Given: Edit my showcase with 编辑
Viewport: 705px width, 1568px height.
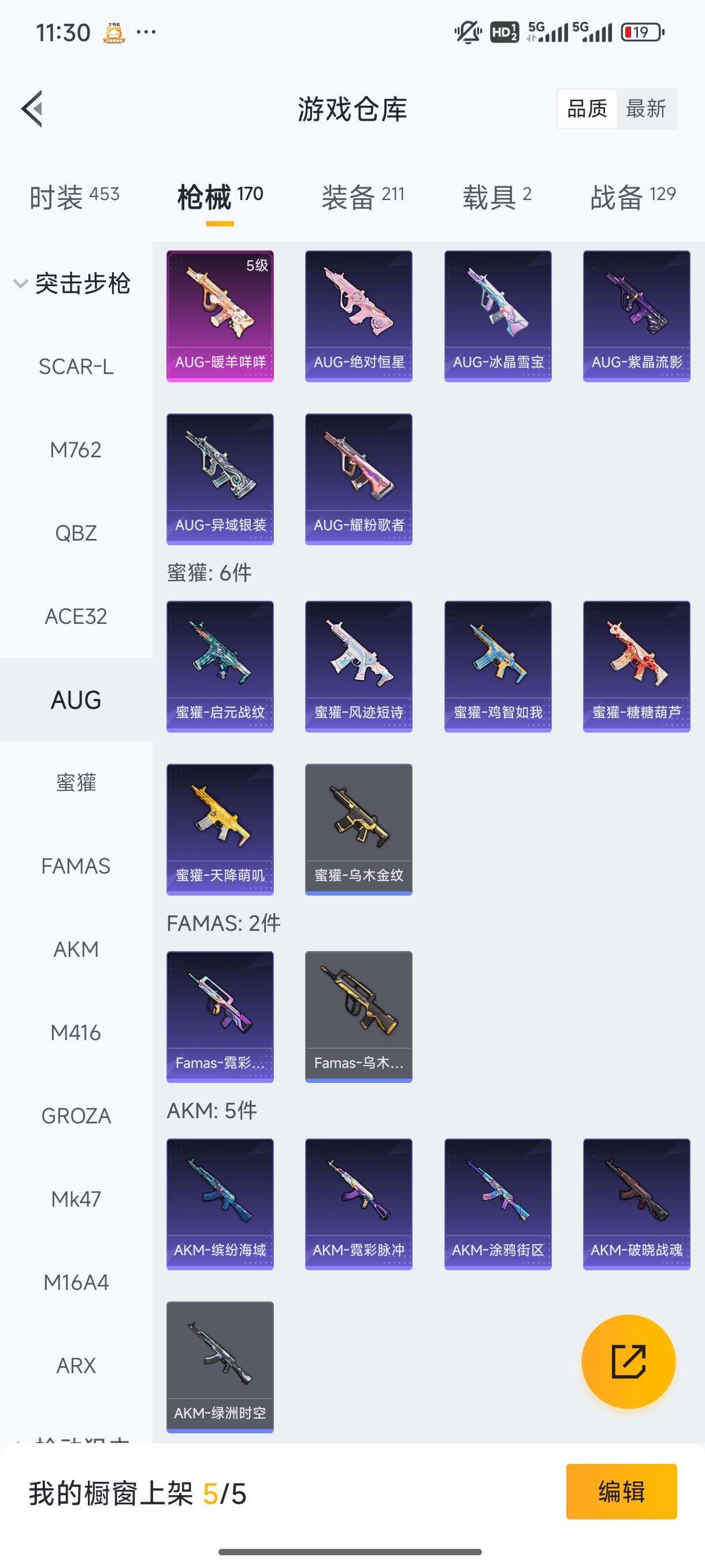Looking at the screenshot, I should [621, 1492].
